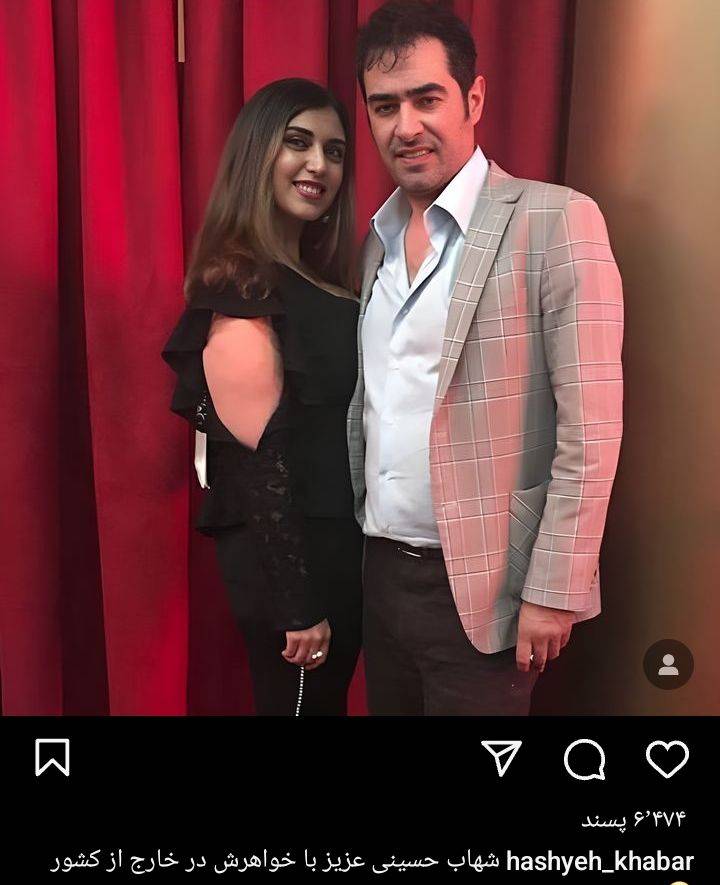Viewport: 720px width, 885px height.
Task: Like this post with the heart icon
Action: coord(667,759)
